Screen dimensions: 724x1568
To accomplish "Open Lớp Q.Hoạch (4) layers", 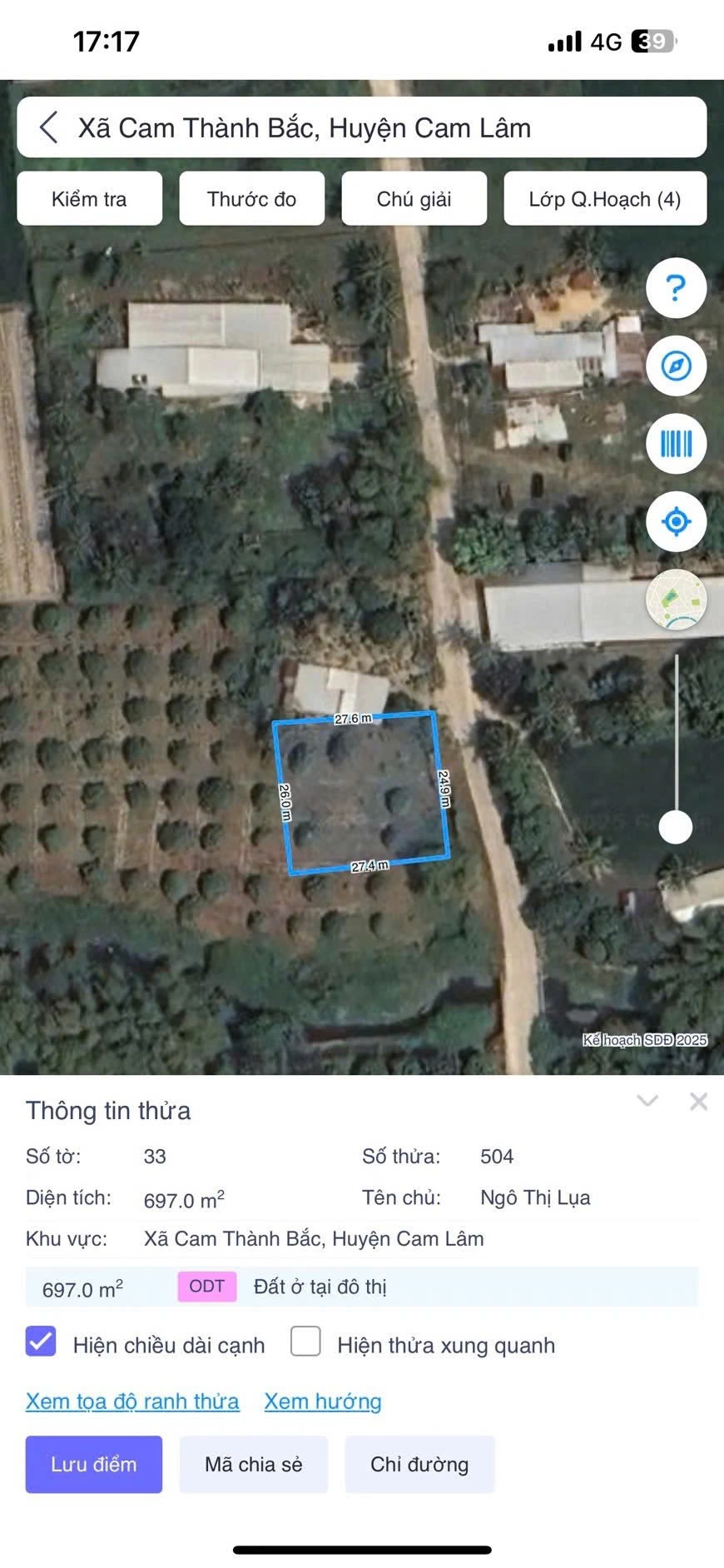I will [605, 199].
